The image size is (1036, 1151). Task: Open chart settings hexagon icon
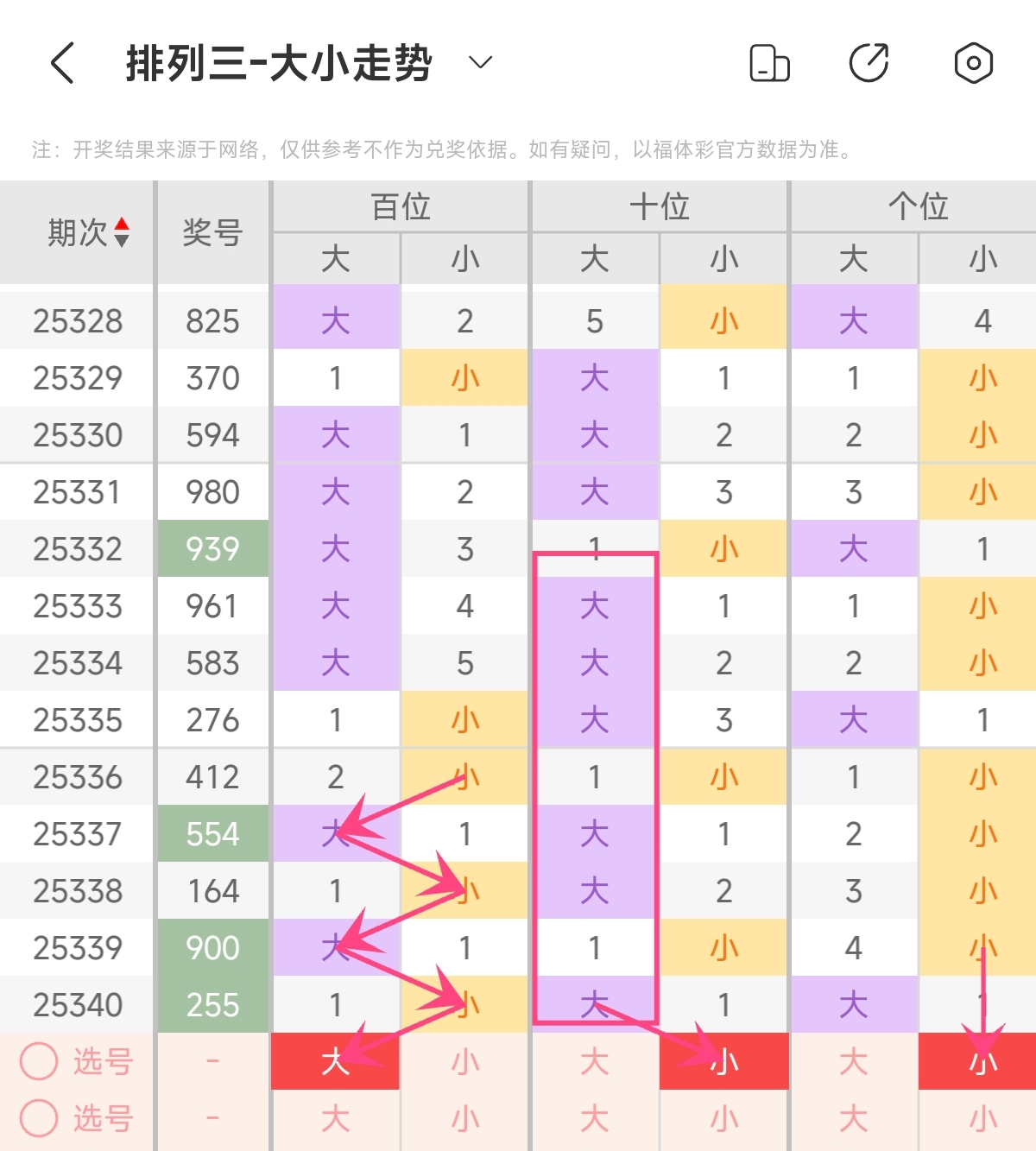(x=973, y=63)
